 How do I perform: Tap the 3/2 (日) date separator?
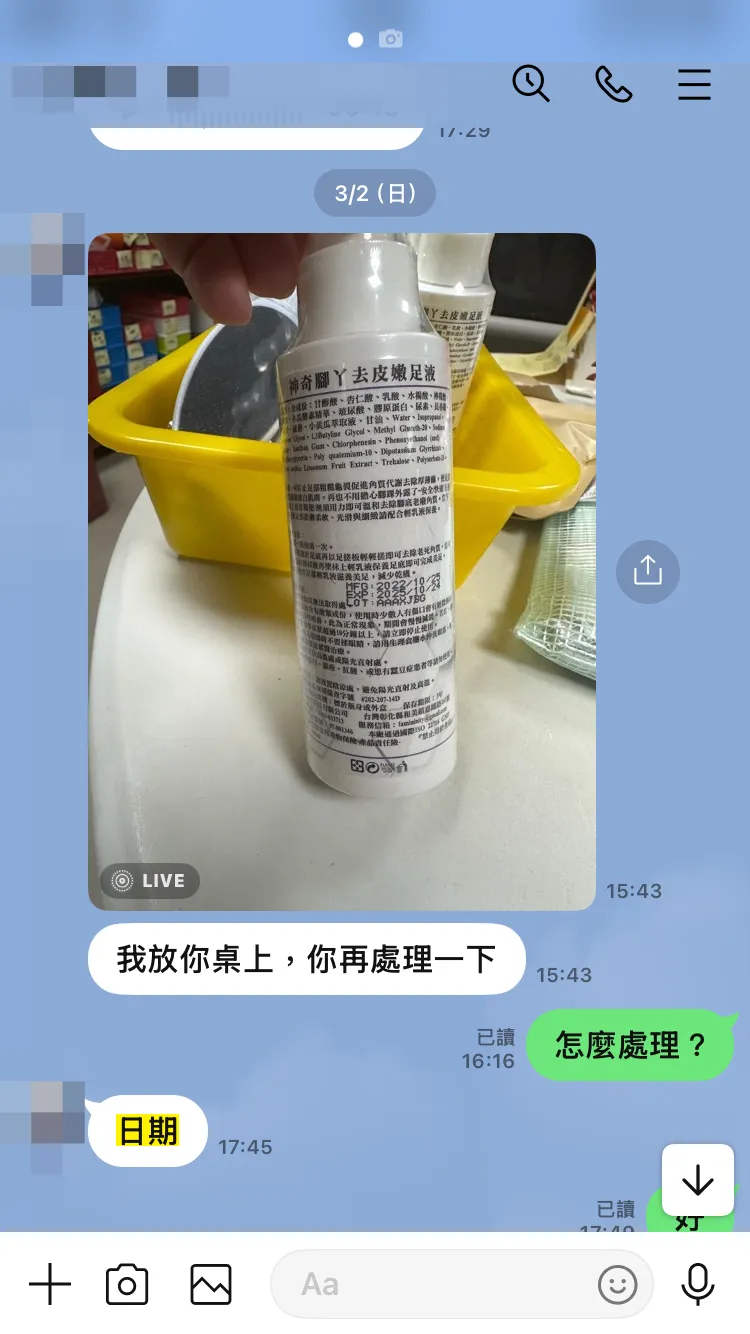click(375, 193)
